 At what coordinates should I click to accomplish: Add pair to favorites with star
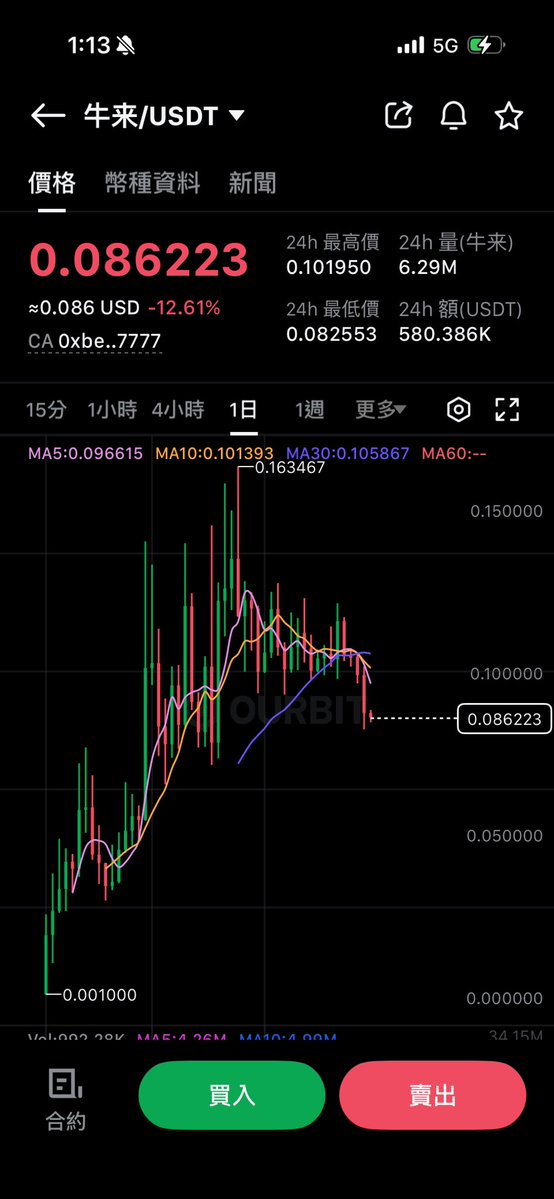point(509,115)
